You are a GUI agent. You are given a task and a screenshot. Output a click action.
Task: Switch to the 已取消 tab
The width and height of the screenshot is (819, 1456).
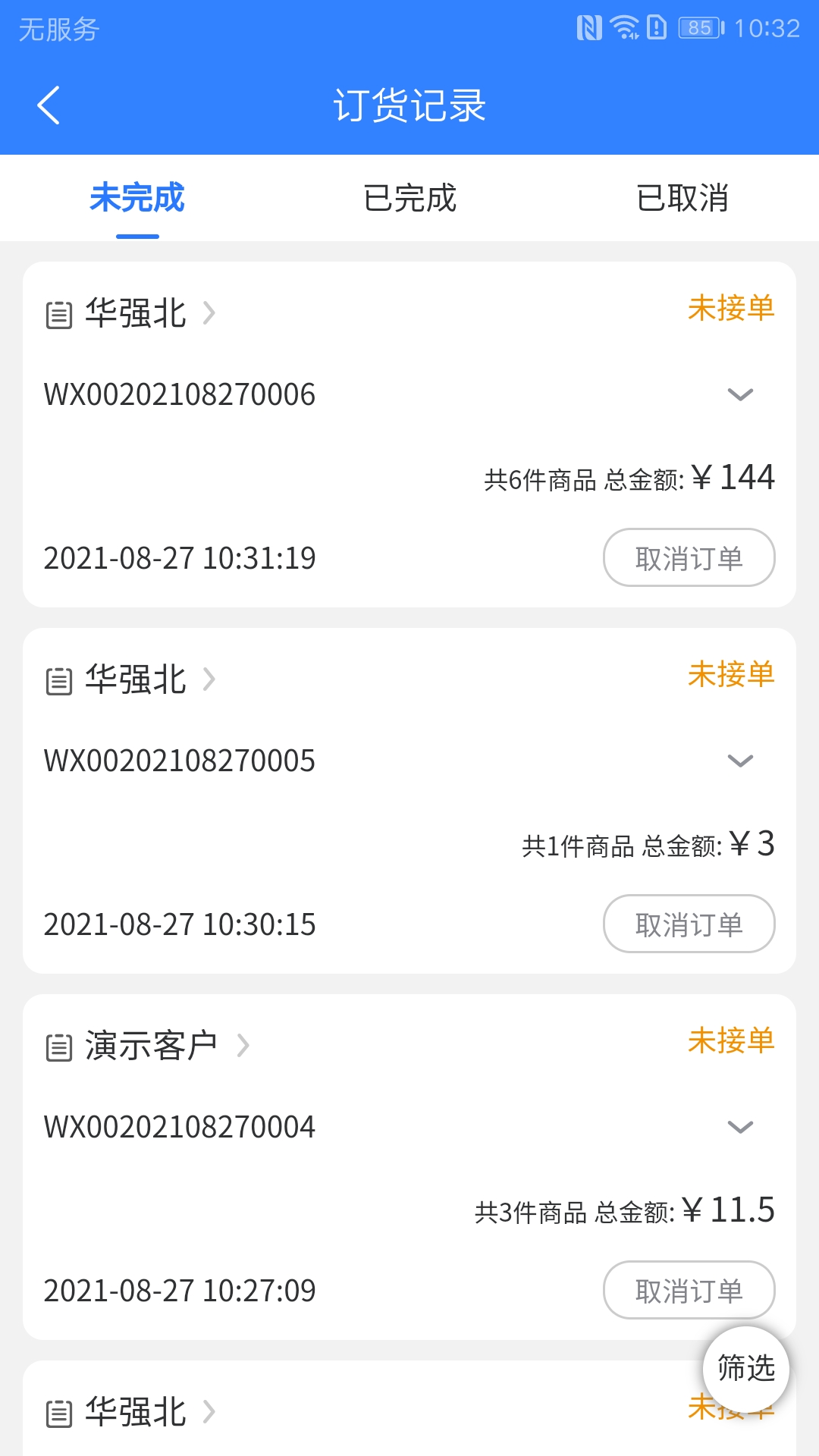682,198
